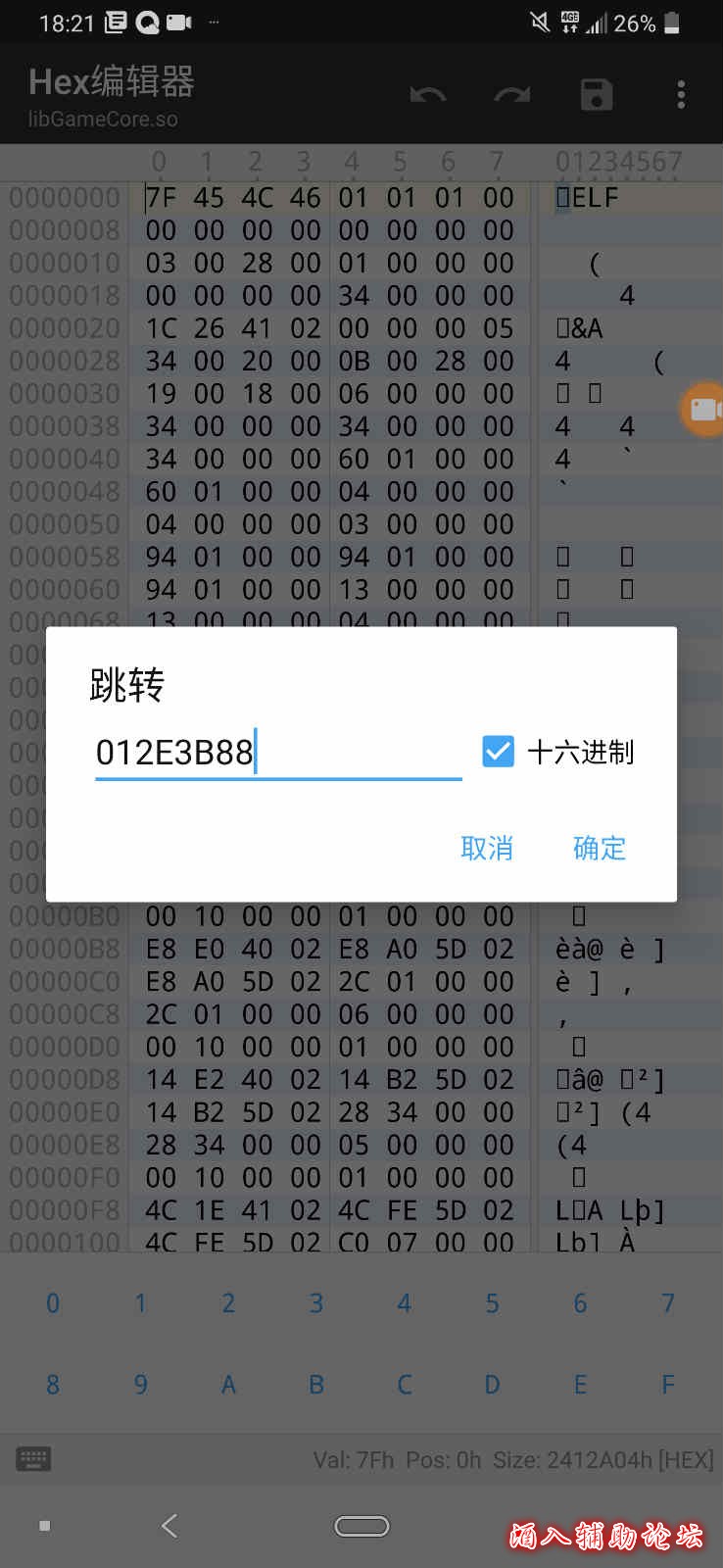Enter hex digit F on keypad
The image size is (723, 1568).
click(668, 1384)
